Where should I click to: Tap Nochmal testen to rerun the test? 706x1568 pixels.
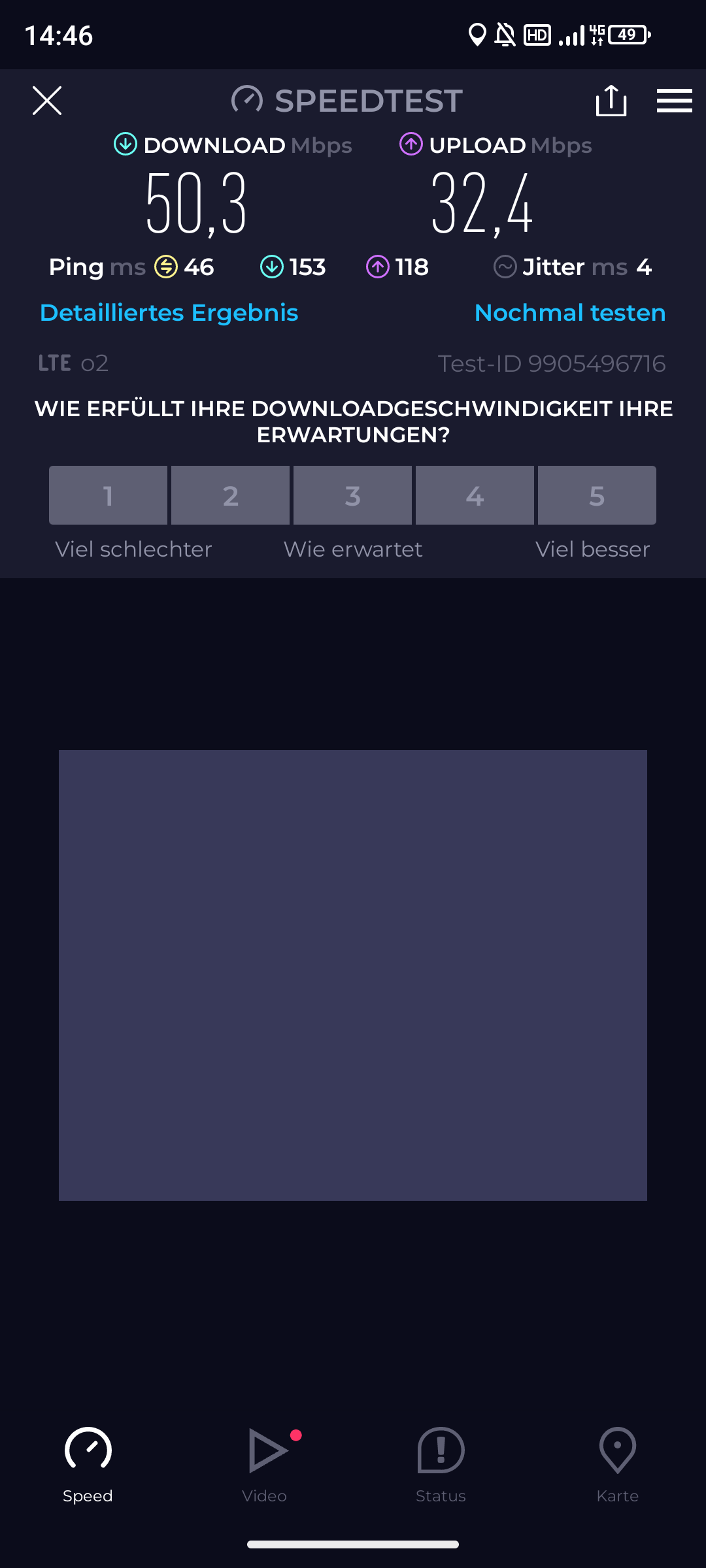pos(570,313)
